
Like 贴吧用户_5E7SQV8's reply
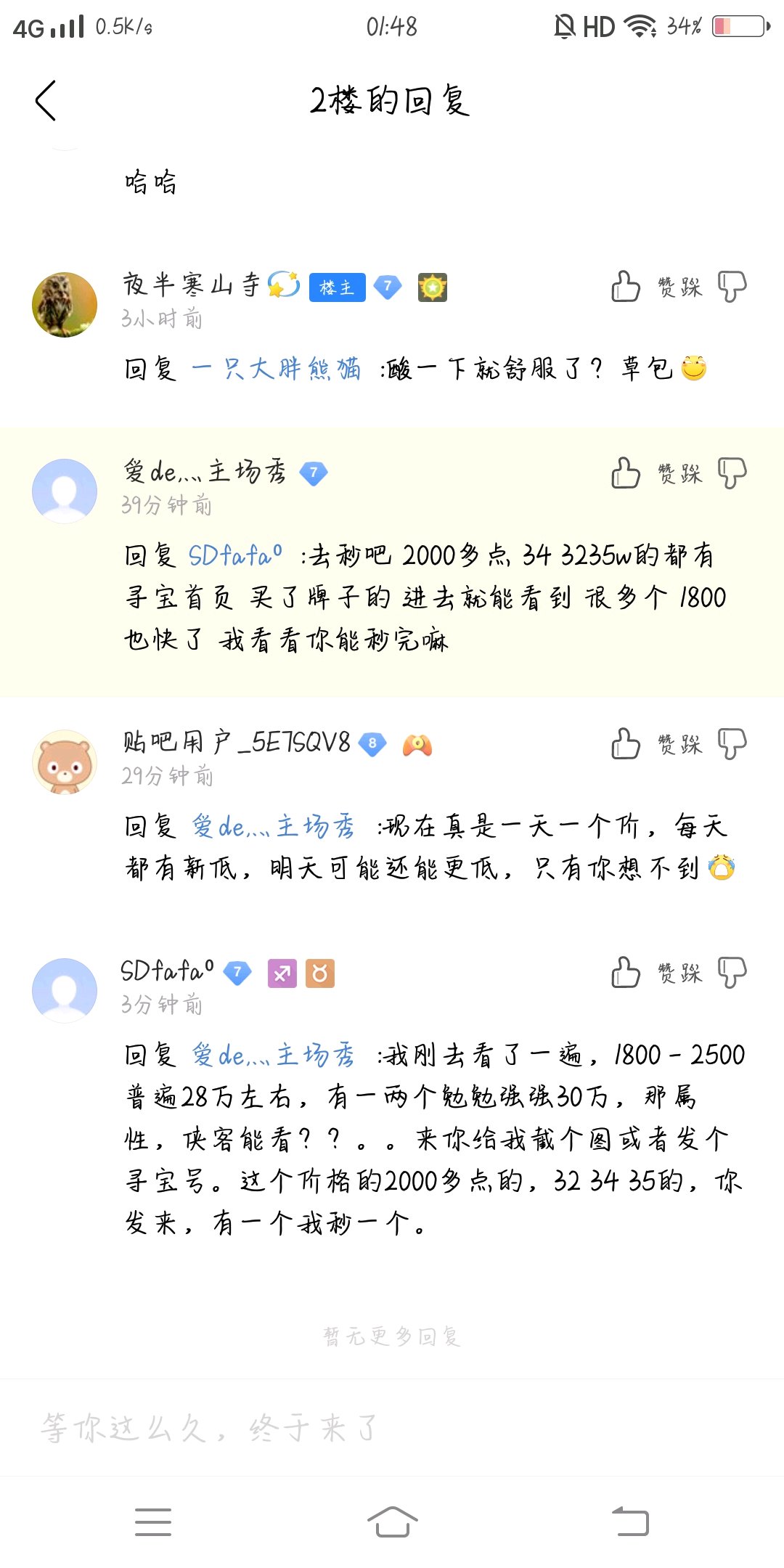tap(625, 744)
